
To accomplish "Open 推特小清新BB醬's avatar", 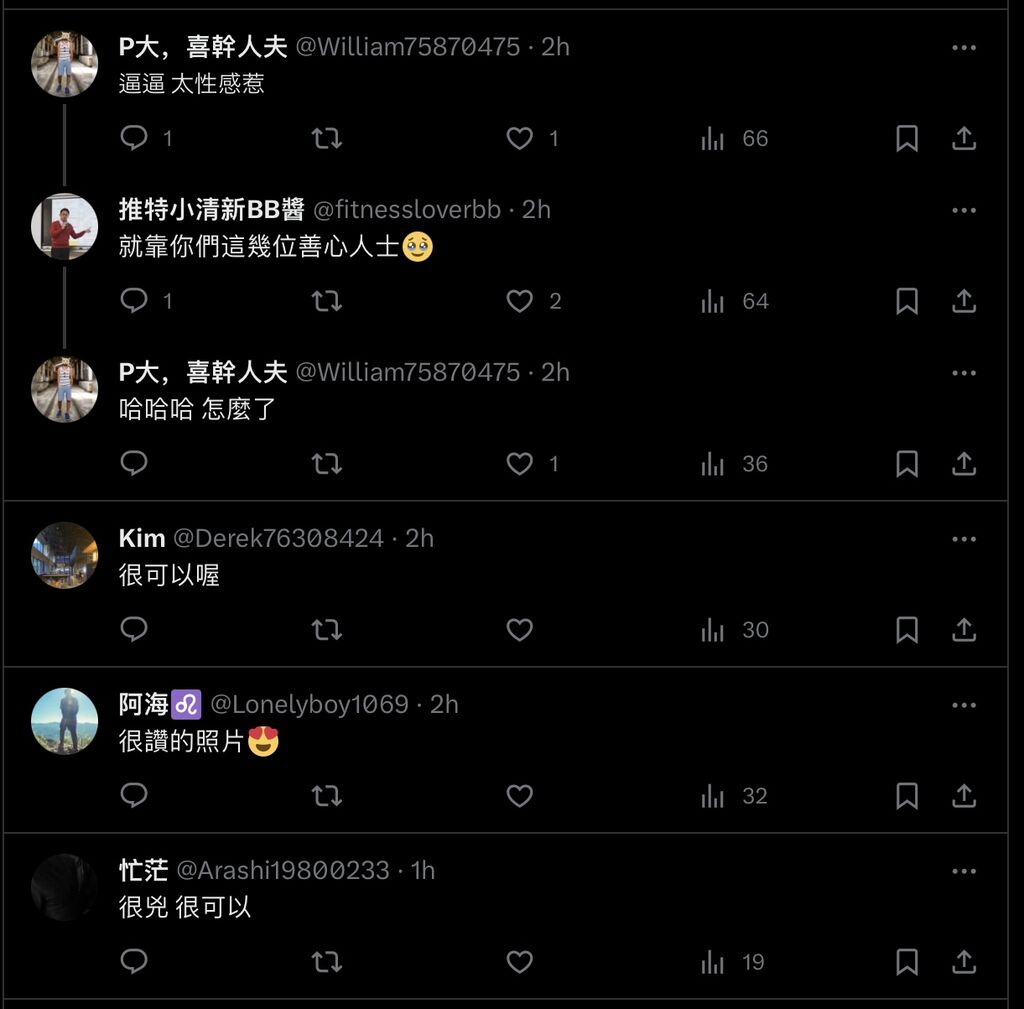I will pos(65,226).
